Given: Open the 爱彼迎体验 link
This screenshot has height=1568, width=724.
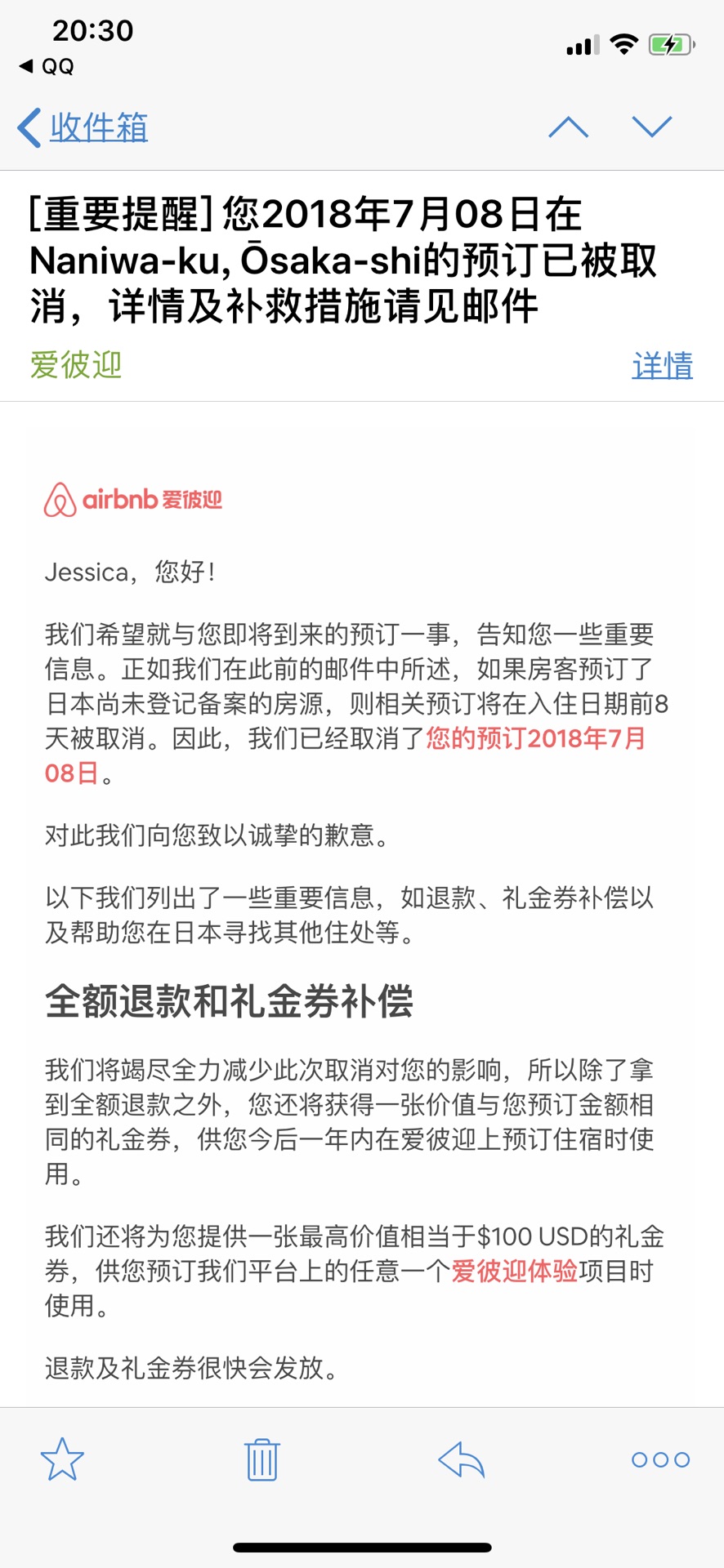Looking at the screenshot, I should pos(515,1271).
